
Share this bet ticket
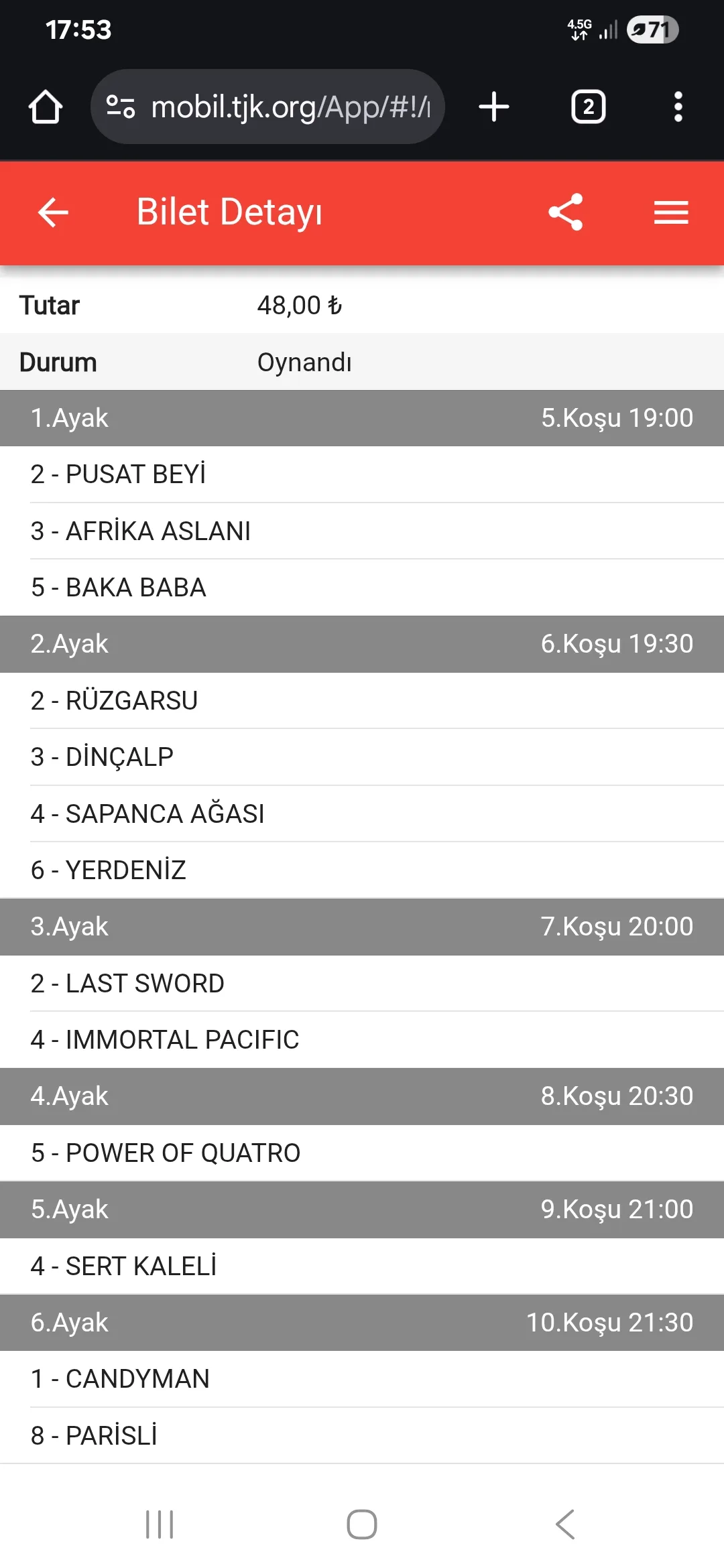point(565,212)
